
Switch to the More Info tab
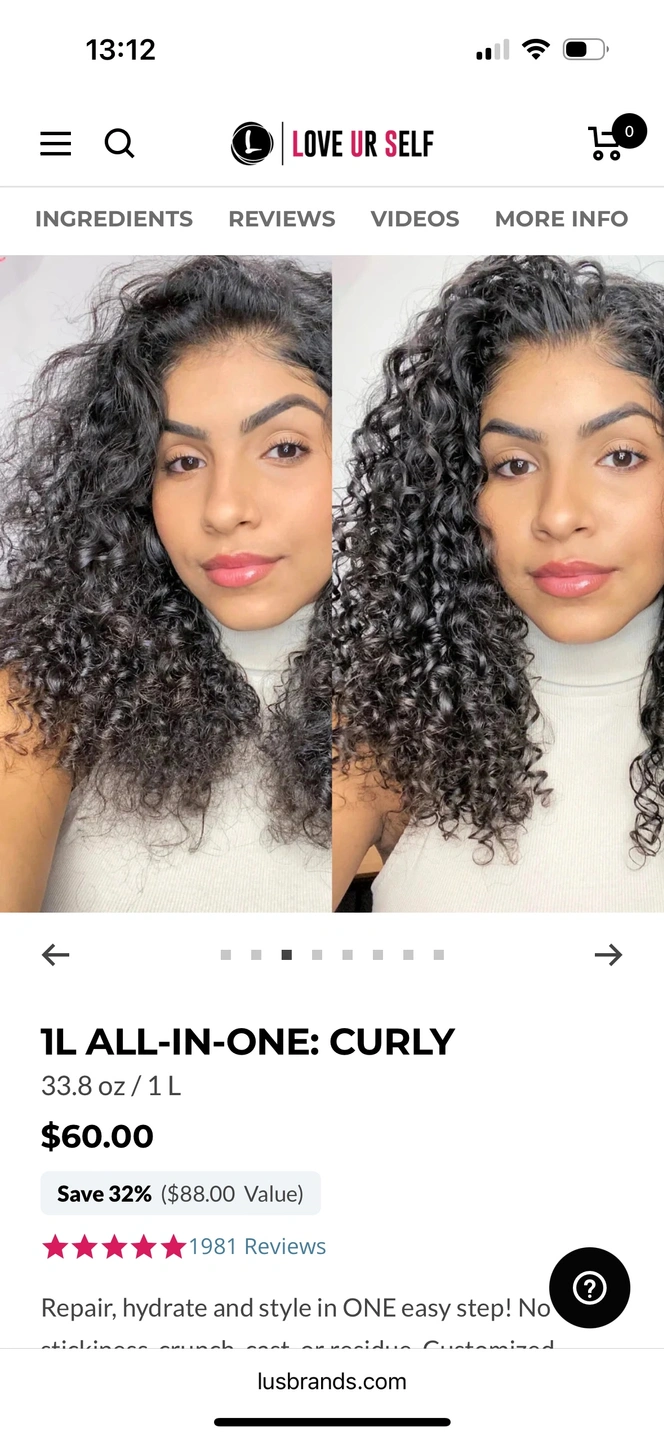point(561,219)
